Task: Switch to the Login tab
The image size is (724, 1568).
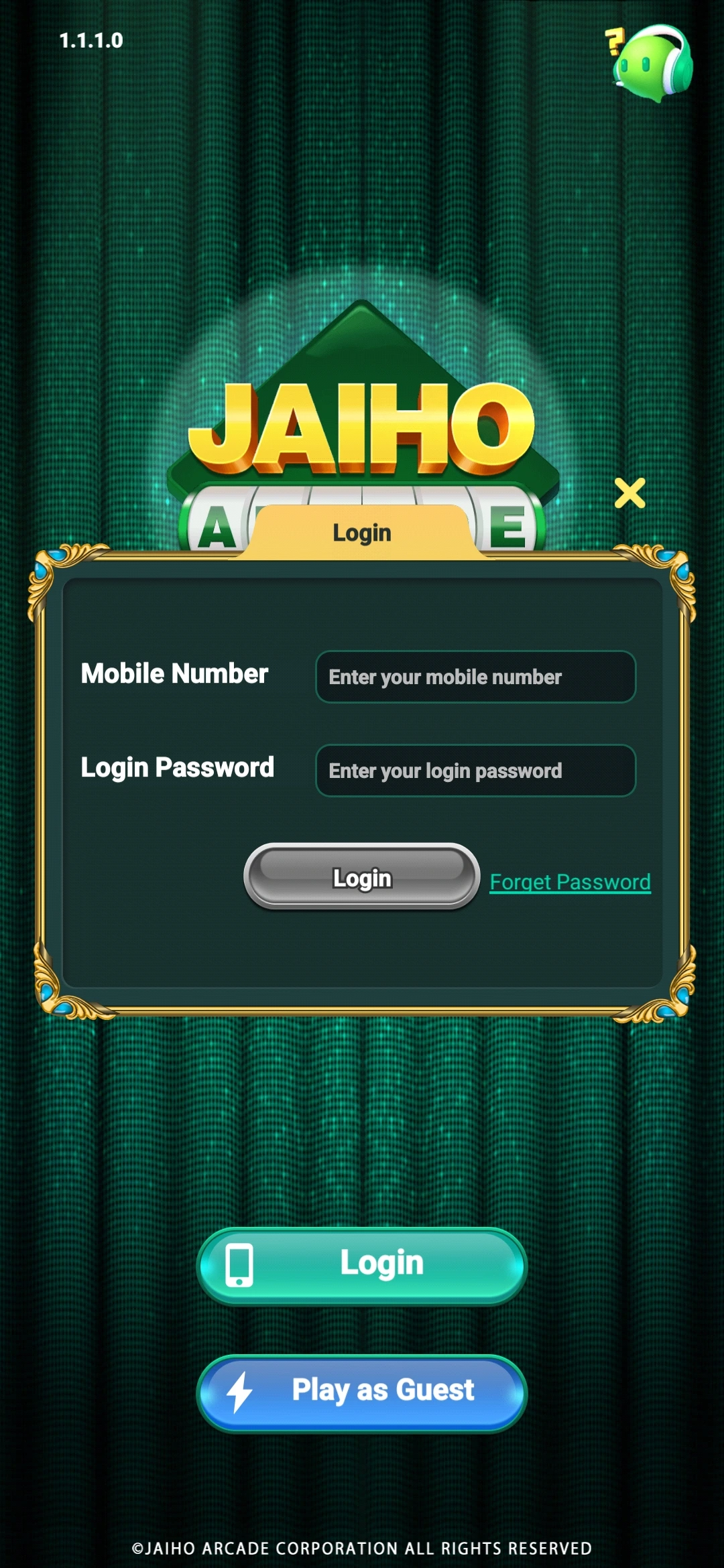Action: (x=362, y=531)
